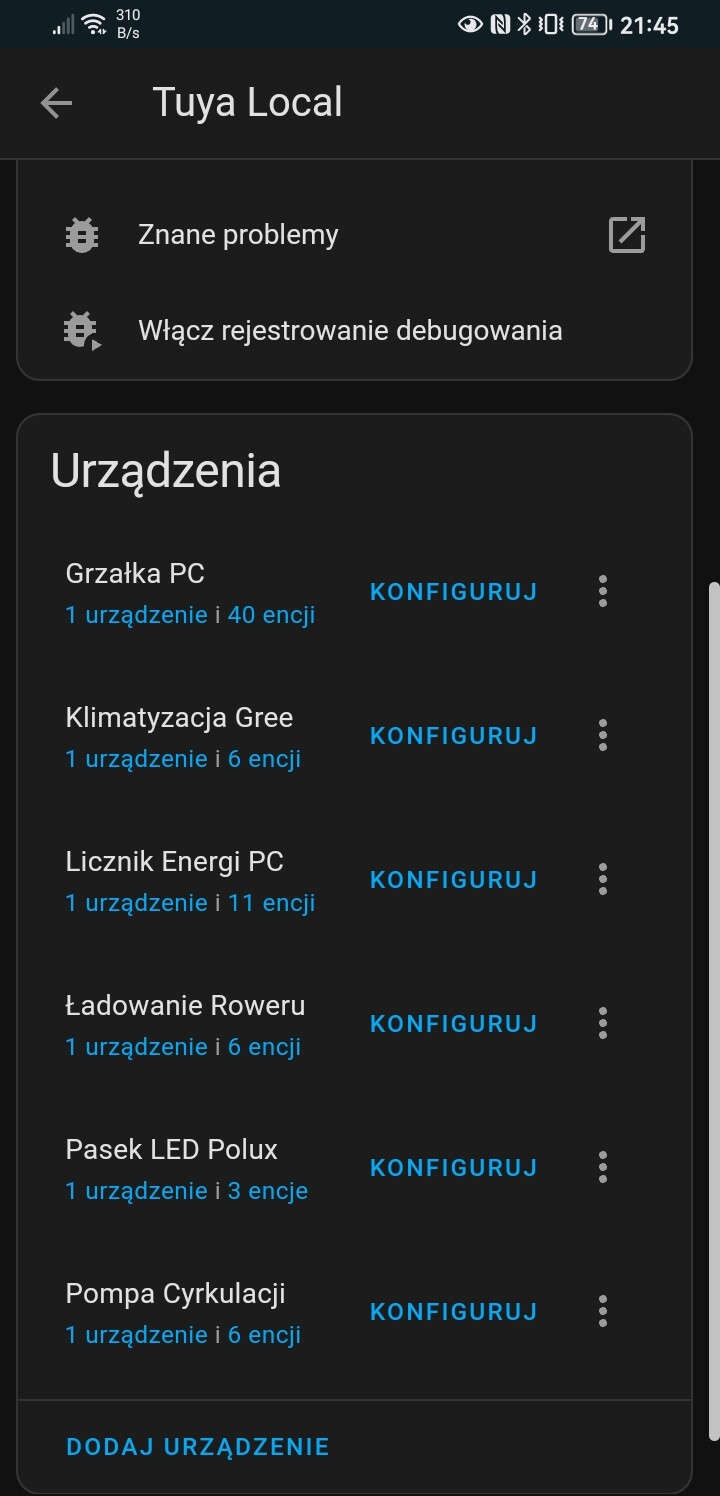Open the 40 encji link under Grzałka PC
720x1496 pixels.
pos(271,615)
